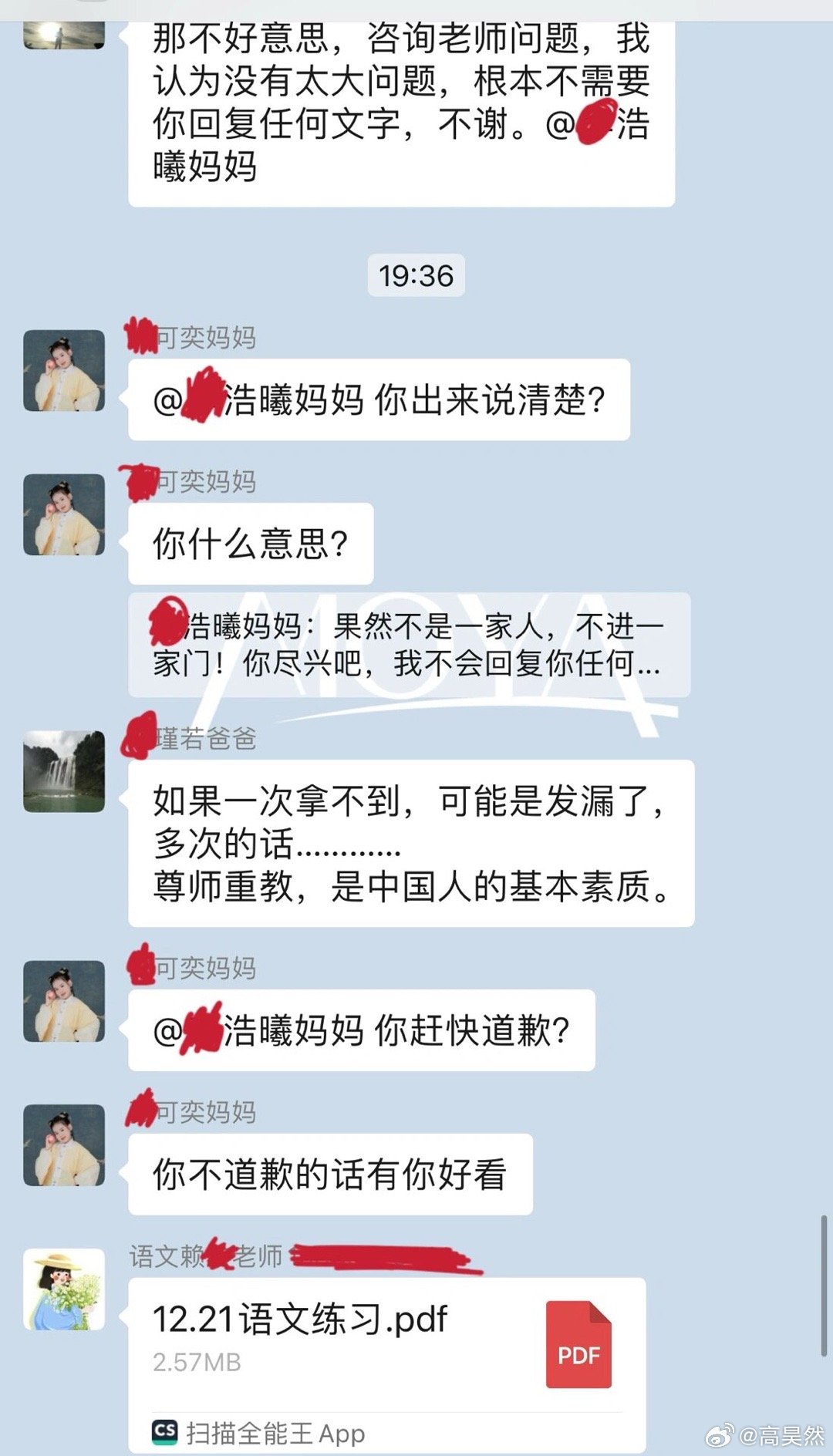833x1456 pixels.
Task: Open 语文赖老师's avatar profile
Action: tap(64, 1289)
